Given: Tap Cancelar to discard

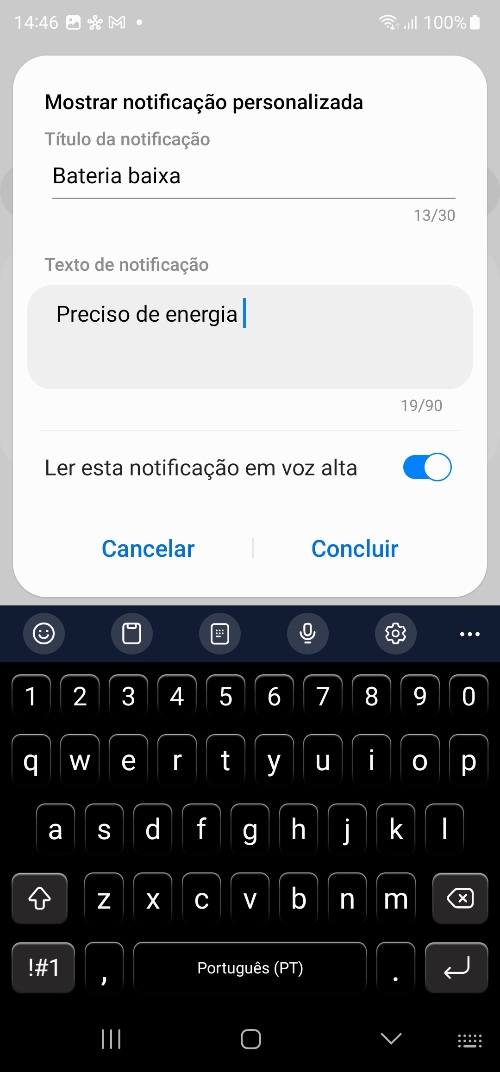Looking at the screenshot, I should tap(148, 548).
